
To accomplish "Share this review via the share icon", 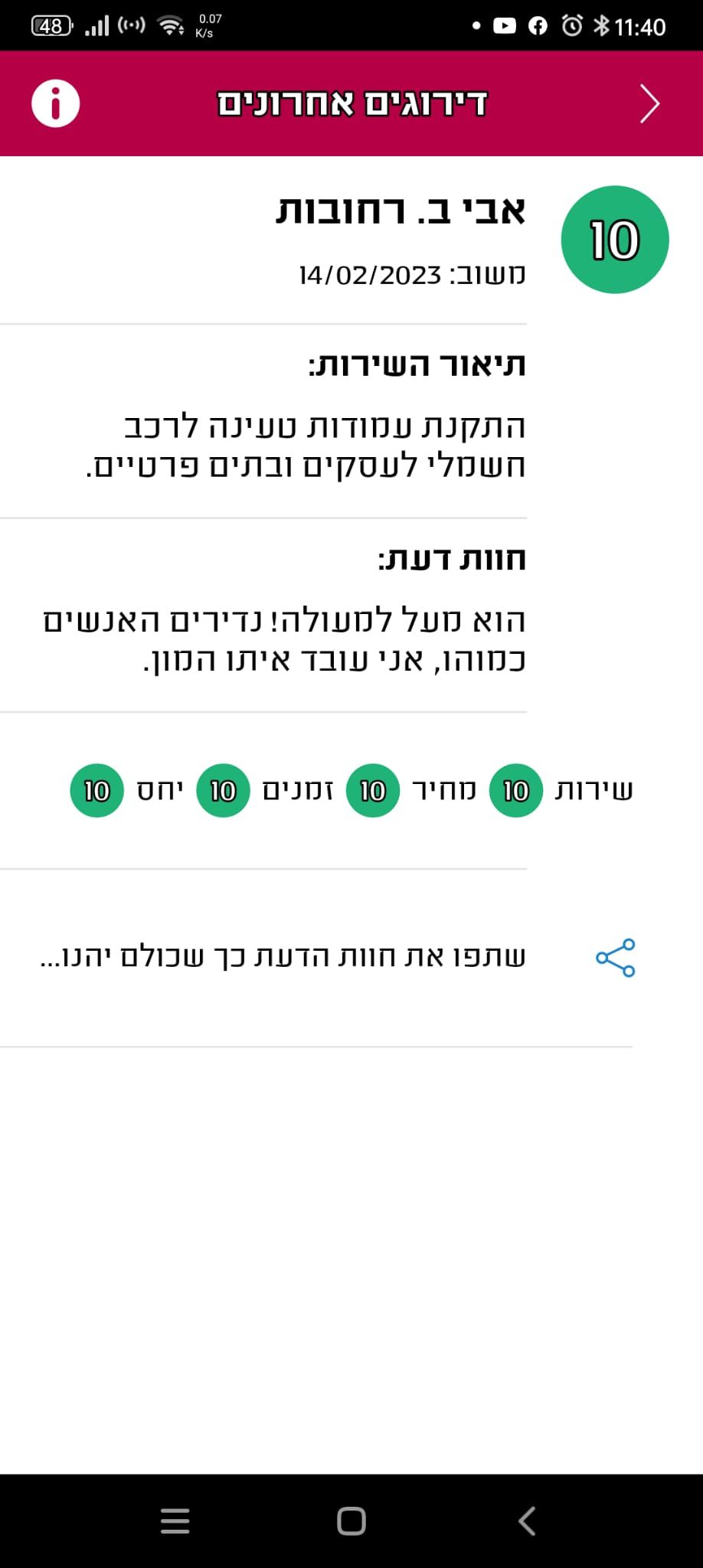I will (x=616, y=958).
